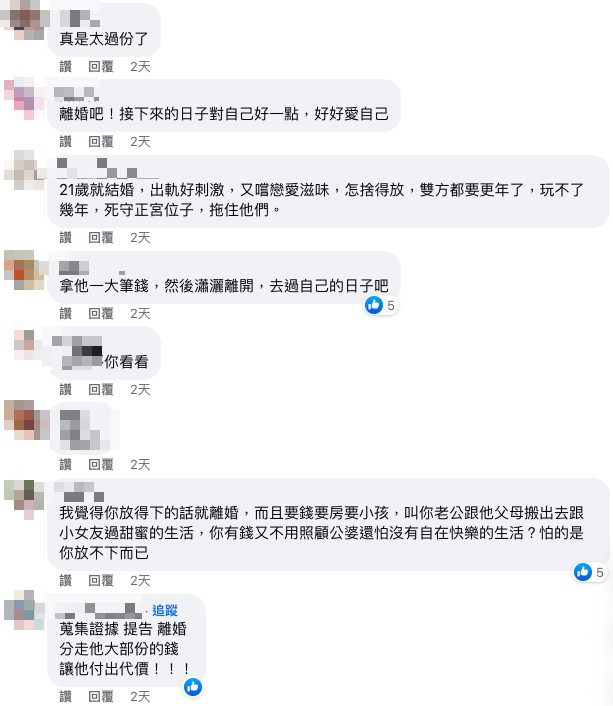View reactions on the 我覺得你放得下的話 comment
This screenshot has height=706, width=613.
coord(589,572)
